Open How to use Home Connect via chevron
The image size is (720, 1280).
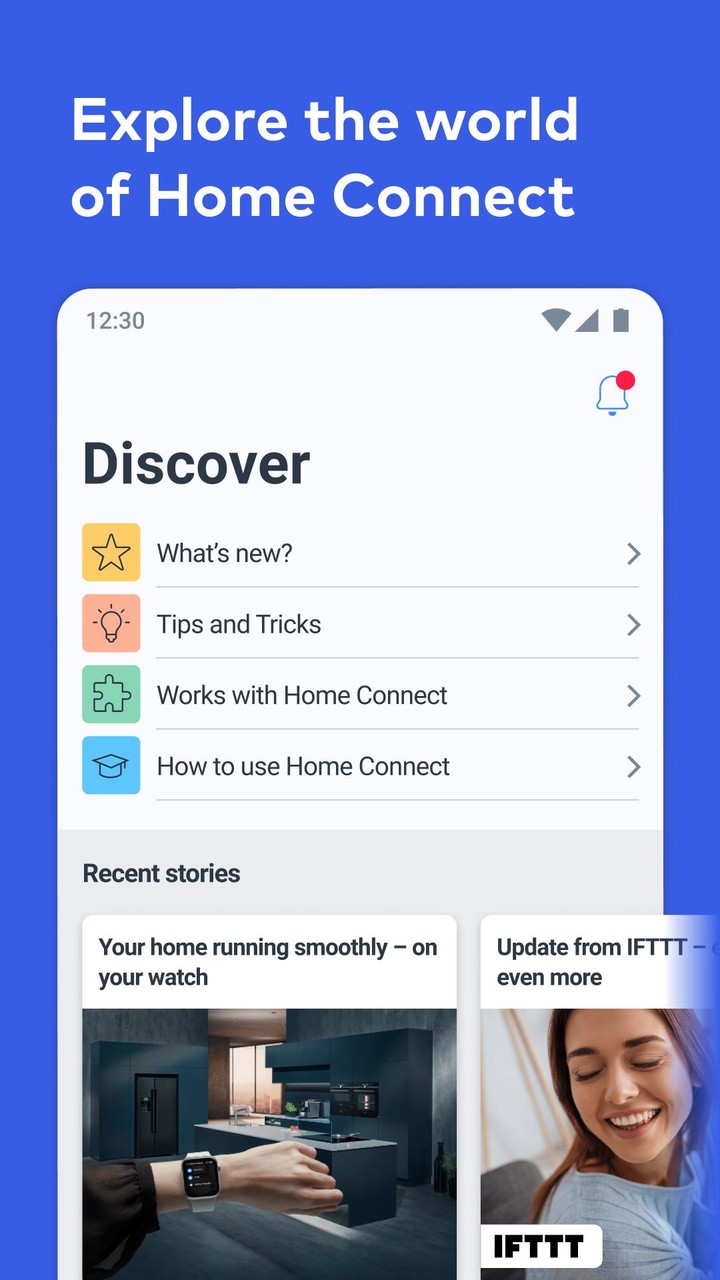click(x=633, y=766)
